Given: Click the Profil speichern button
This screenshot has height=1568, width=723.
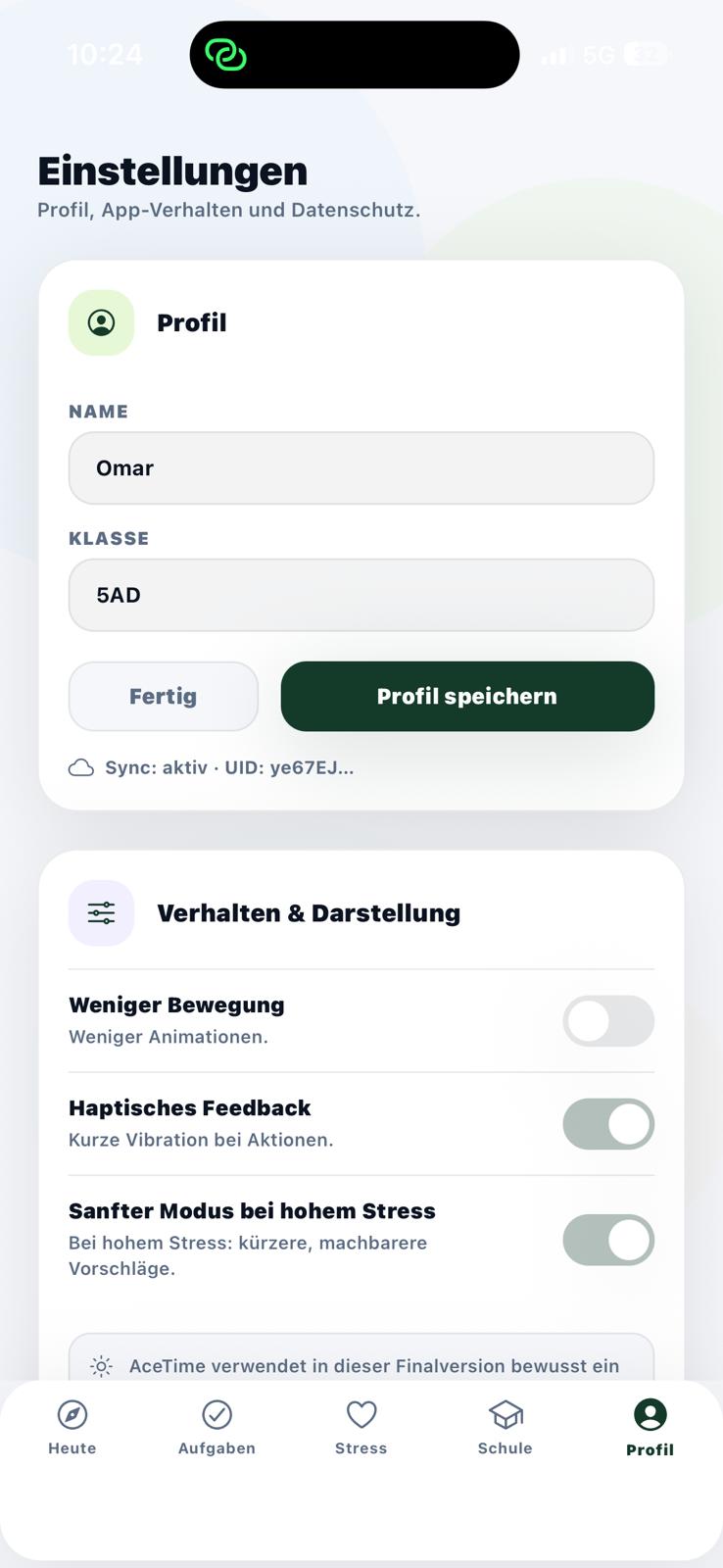Looking at the screenshot, I should pyautogui.click(x=467, y=696).
